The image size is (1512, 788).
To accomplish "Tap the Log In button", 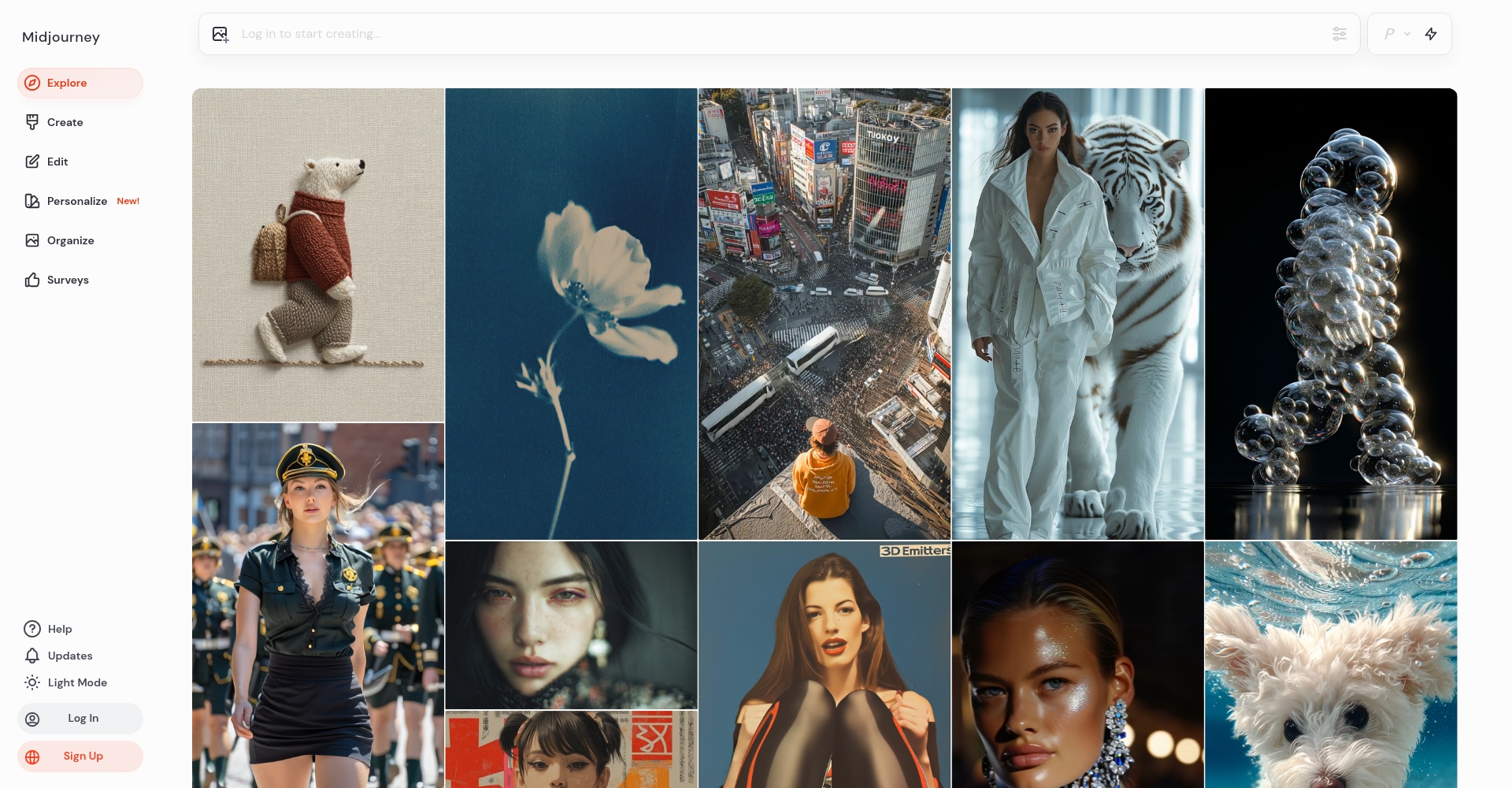I will (80, 719).
